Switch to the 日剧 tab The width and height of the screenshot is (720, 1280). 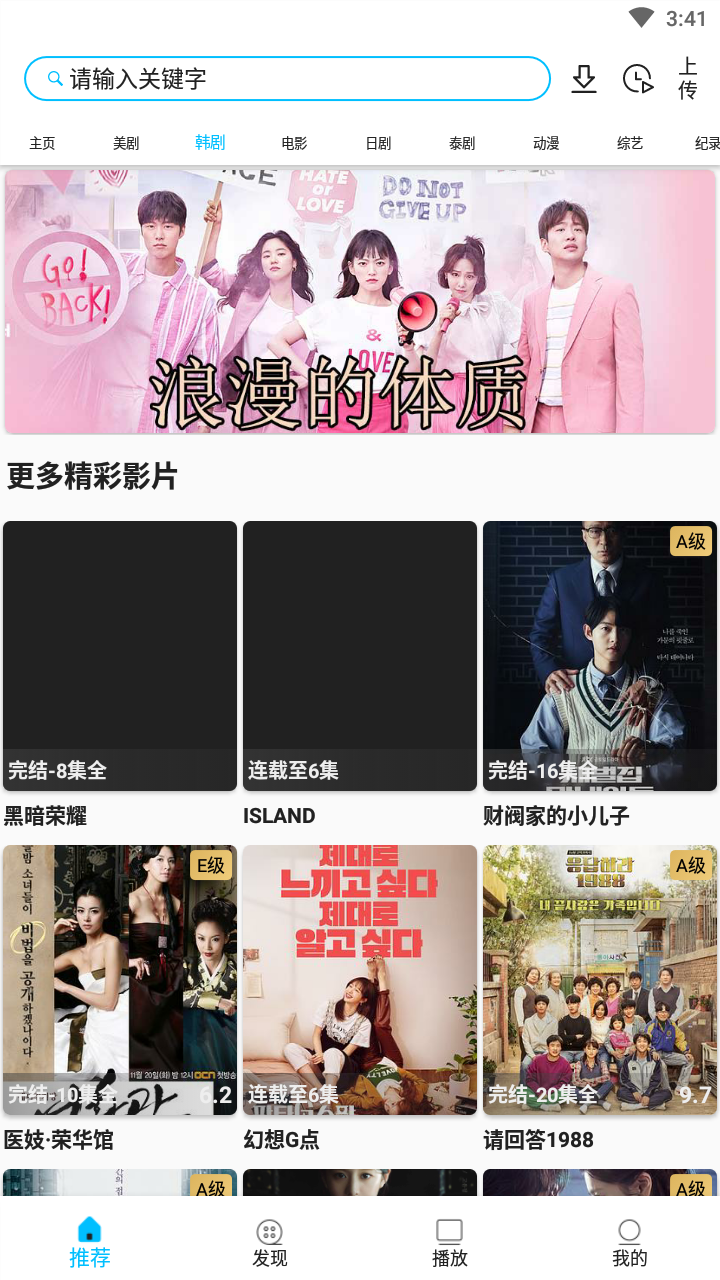378,143
